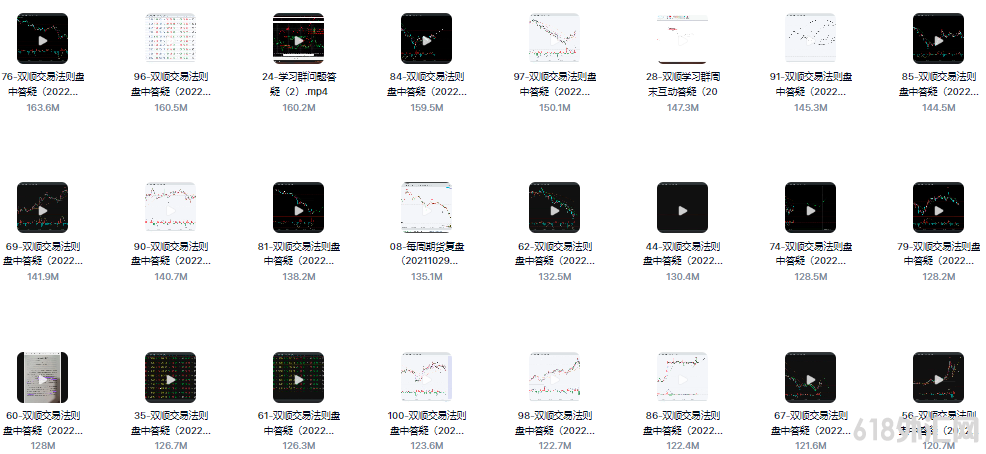This screenshot has width=986, height=454.
Task: Open video 69-双顺交易法则 (141.9M)
Action: pos(42,208)
